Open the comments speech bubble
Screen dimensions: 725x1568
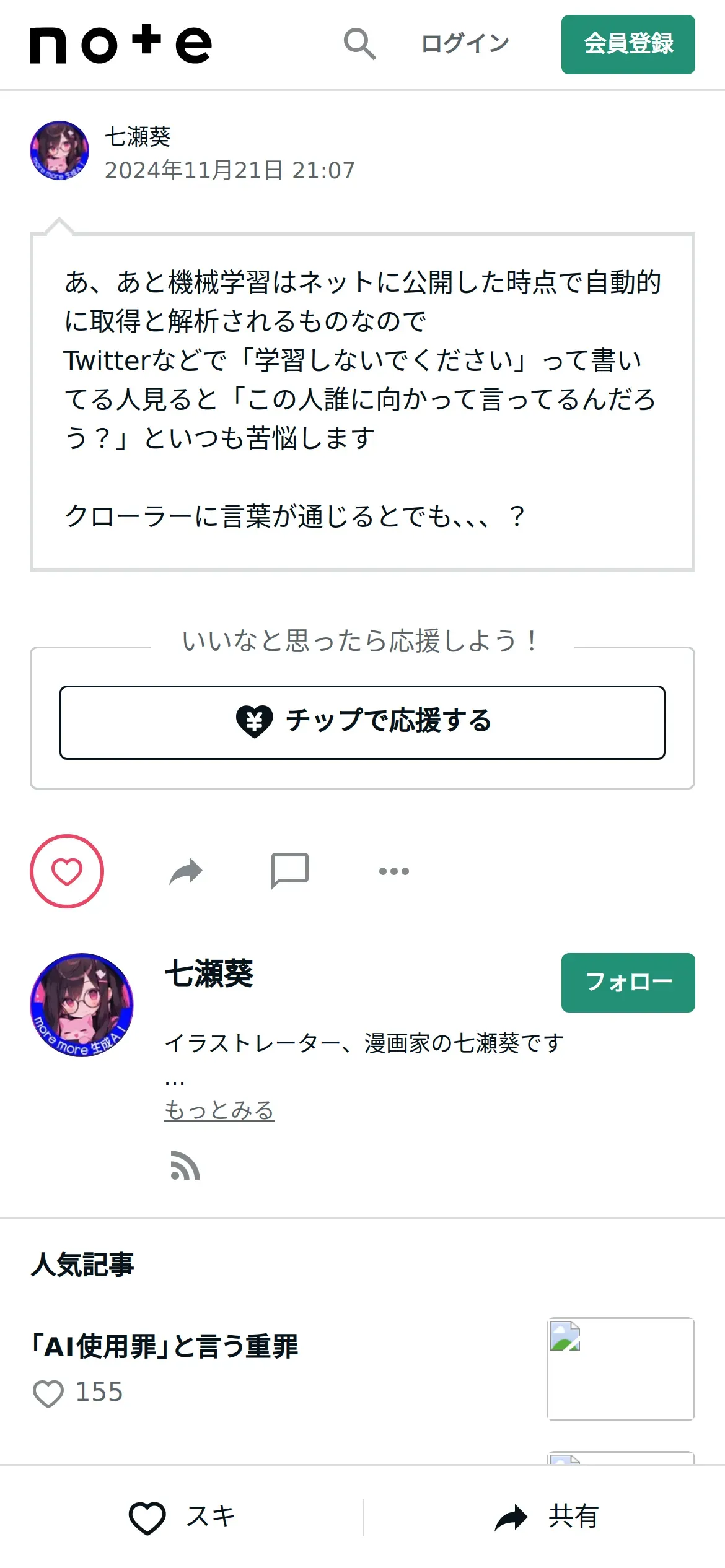click(x=289, y=871)
